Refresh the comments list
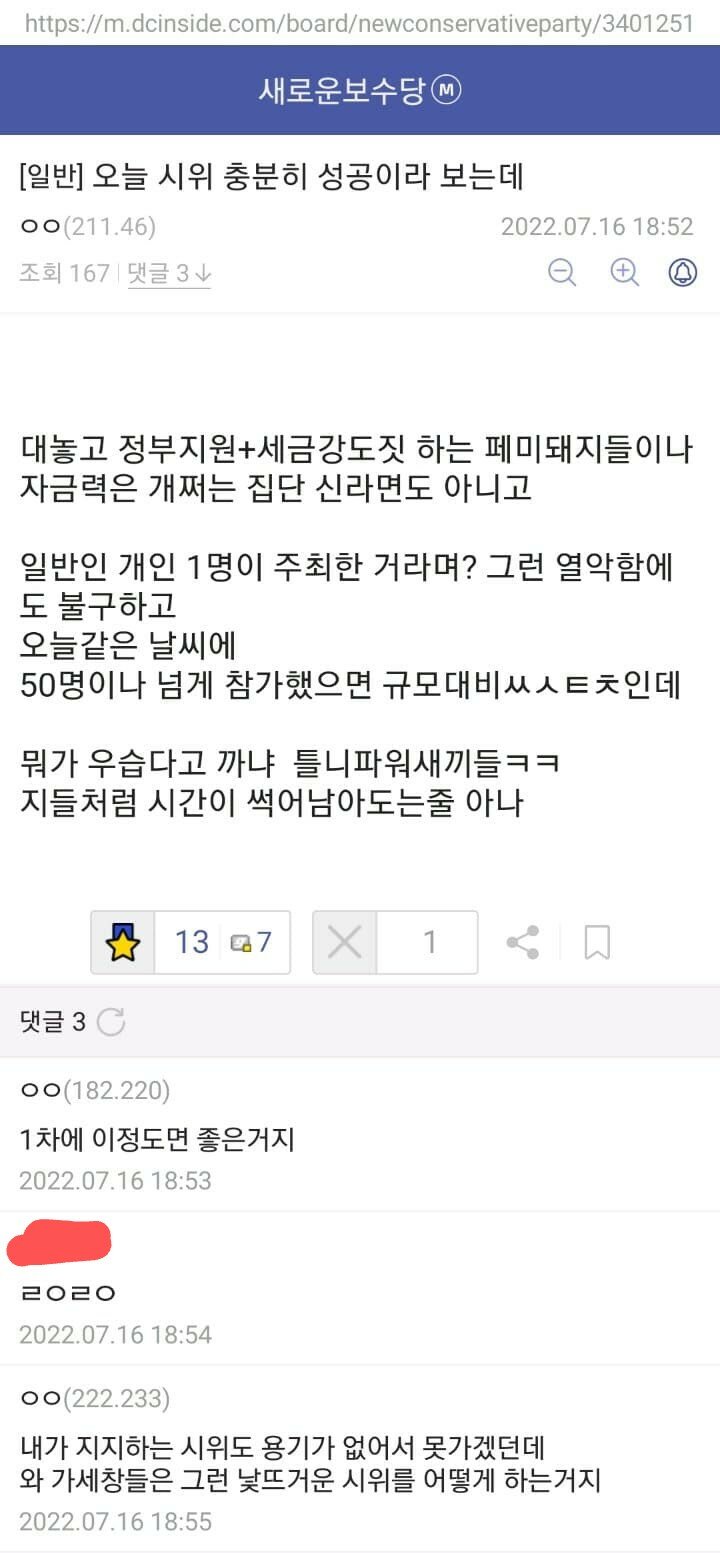Image resolution: width=720 pixels, height=1553 pixels. point(111,1022)
